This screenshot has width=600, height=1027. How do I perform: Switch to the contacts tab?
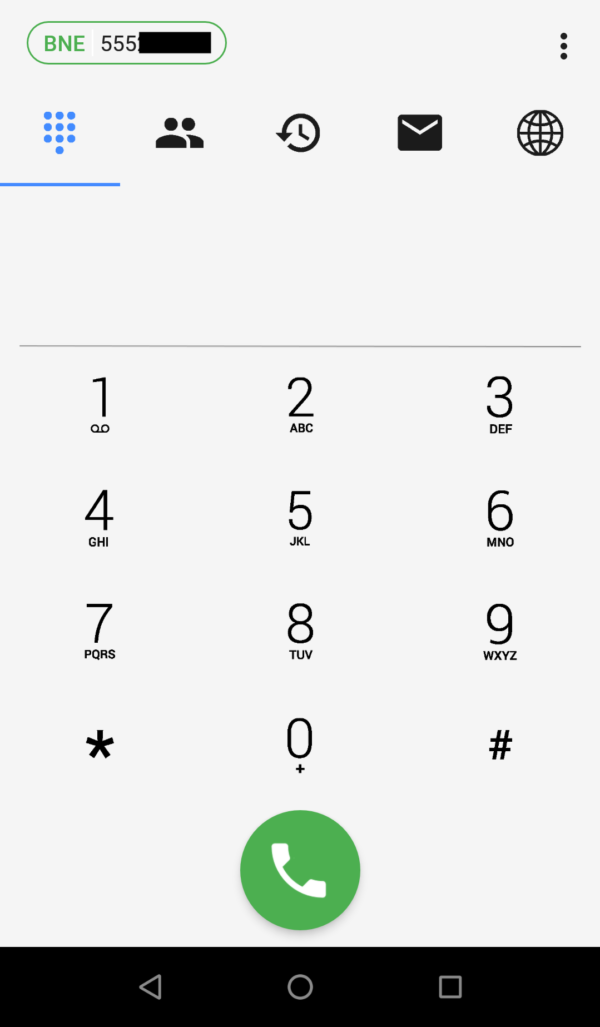[x=180, y=133]
